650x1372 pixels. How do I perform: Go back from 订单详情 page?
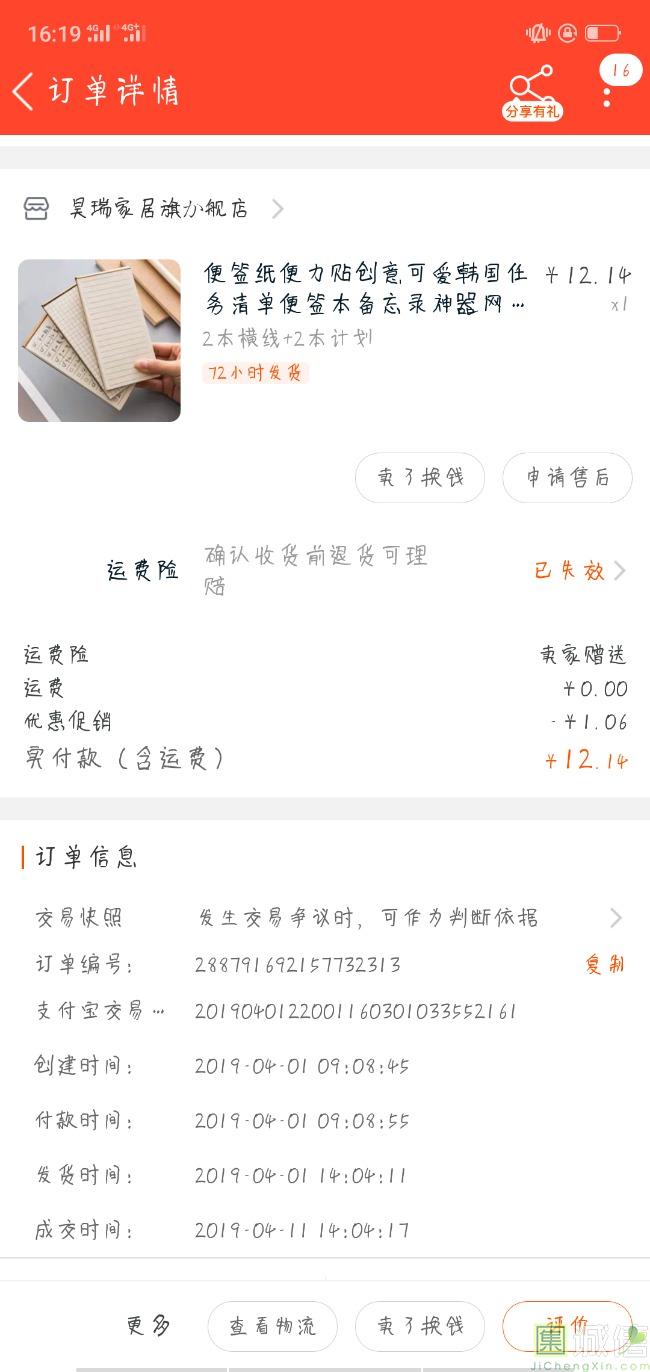pos(24,91)
